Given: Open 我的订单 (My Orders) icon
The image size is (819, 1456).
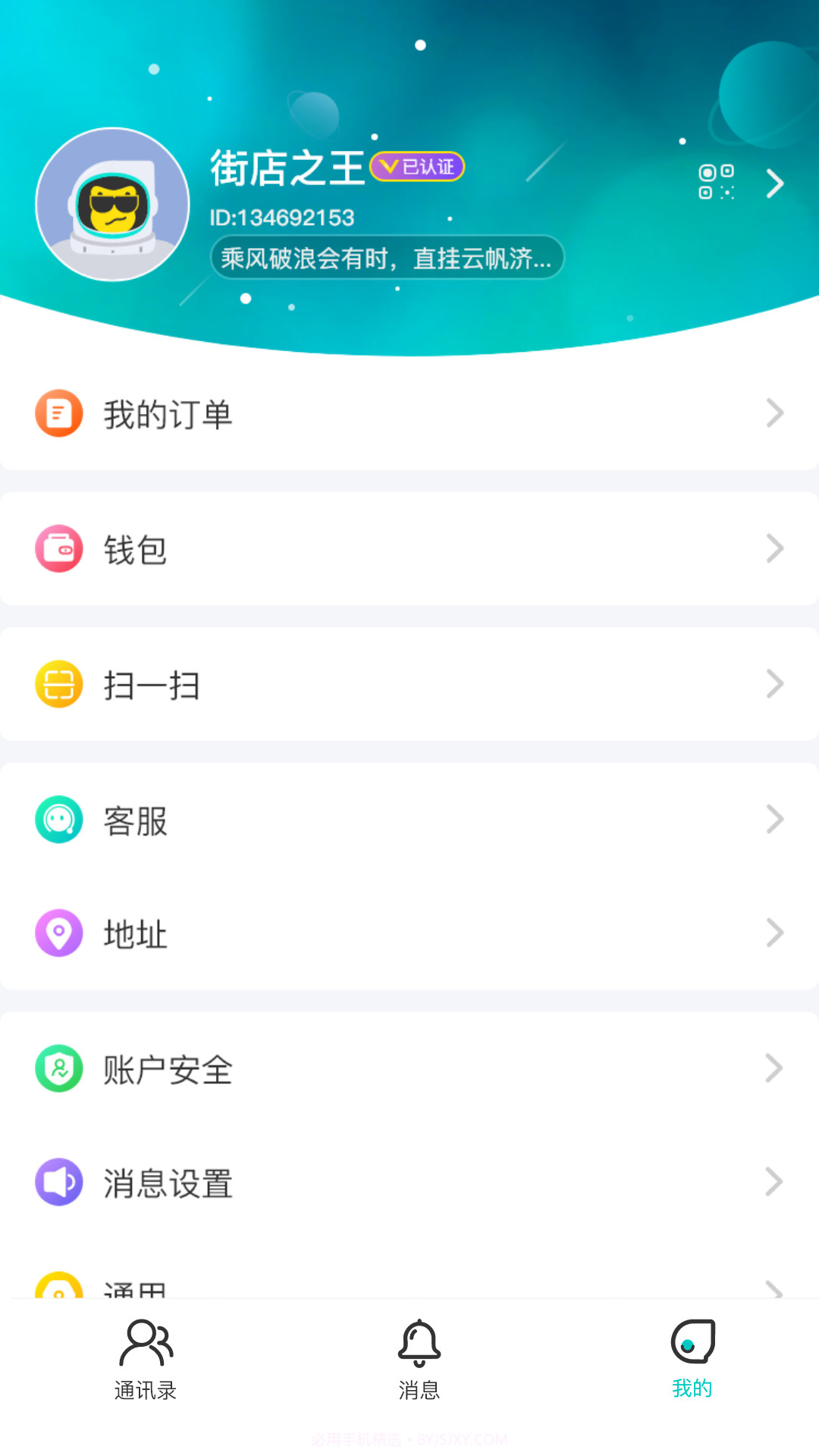Looking at the screenshot, I should click(x=58, y=413).
